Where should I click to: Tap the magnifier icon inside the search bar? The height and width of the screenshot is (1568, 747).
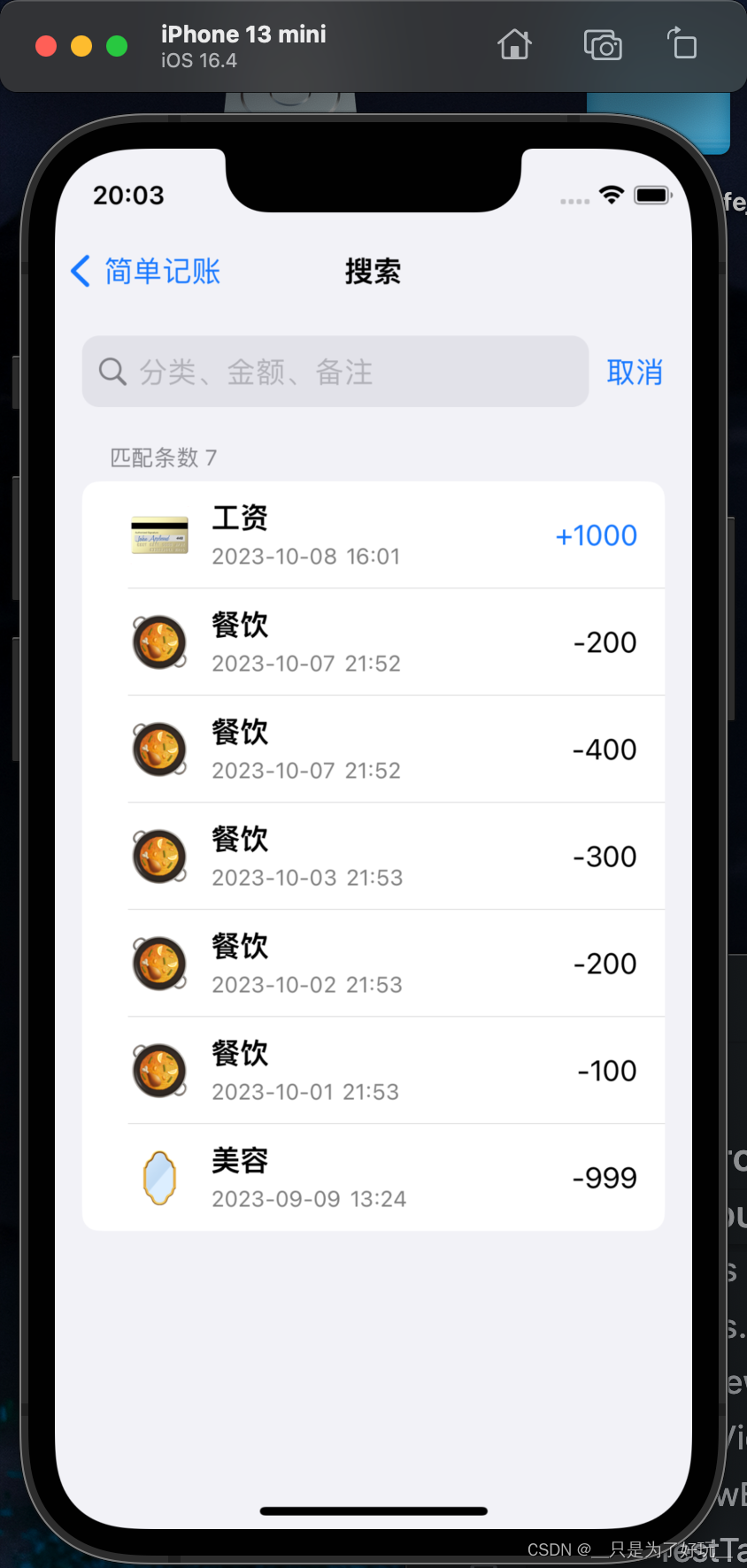[x=112, y=372]
